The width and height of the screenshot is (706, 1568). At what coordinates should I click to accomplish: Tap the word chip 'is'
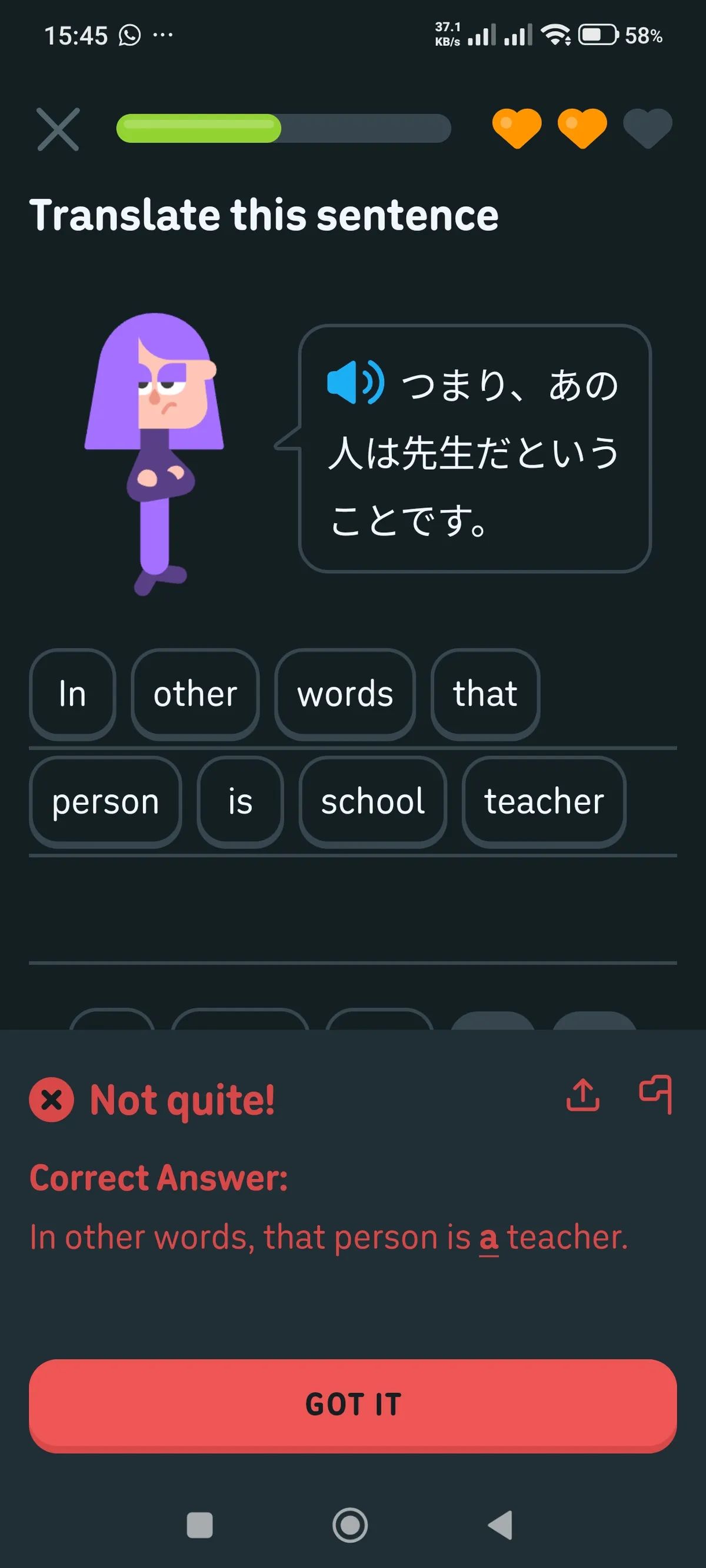tap(240, 803)
